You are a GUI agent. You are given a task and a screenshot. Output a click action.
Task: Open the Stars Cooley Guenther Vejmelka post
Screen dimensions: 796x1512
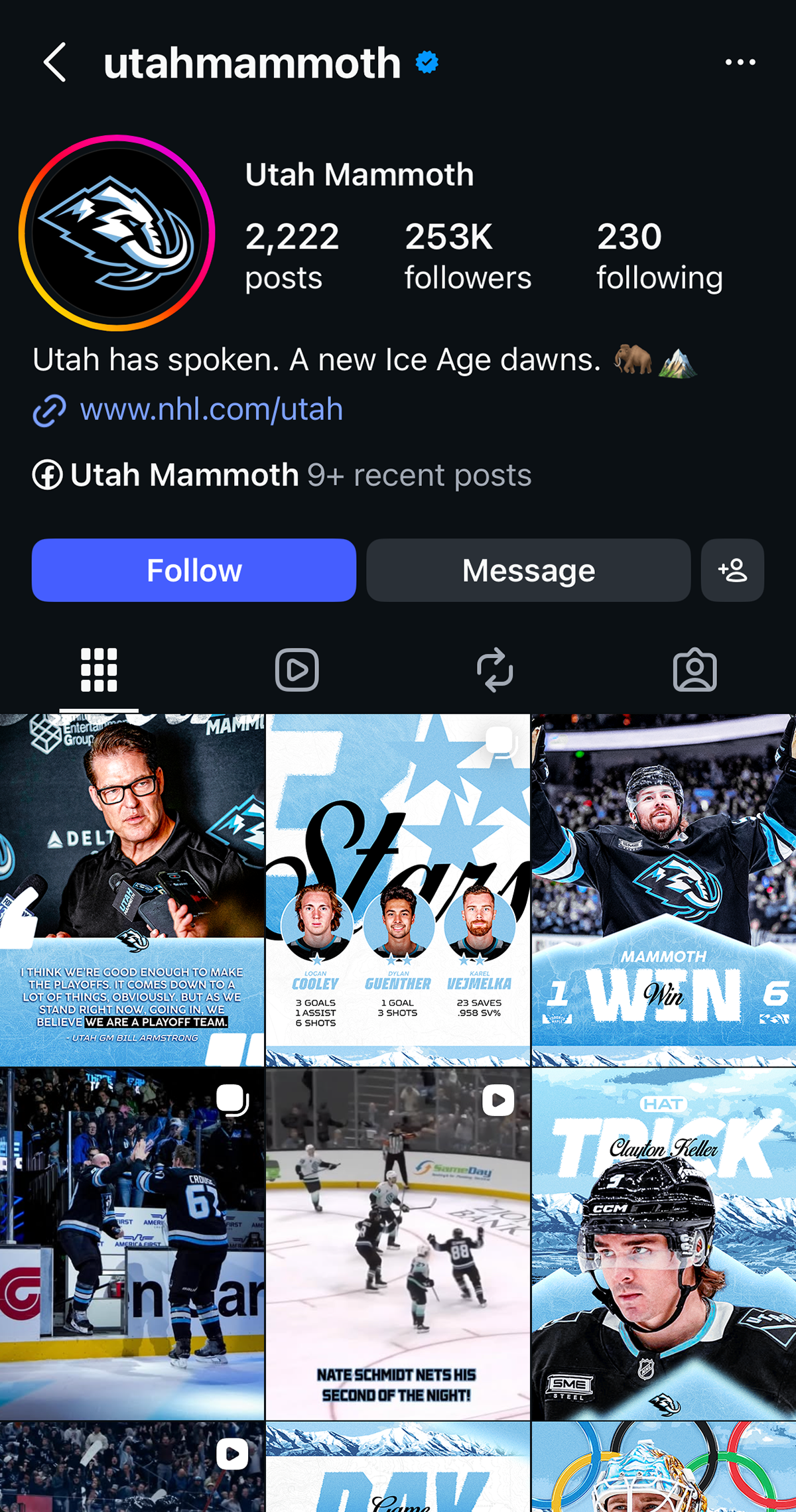tap(397, 890)
